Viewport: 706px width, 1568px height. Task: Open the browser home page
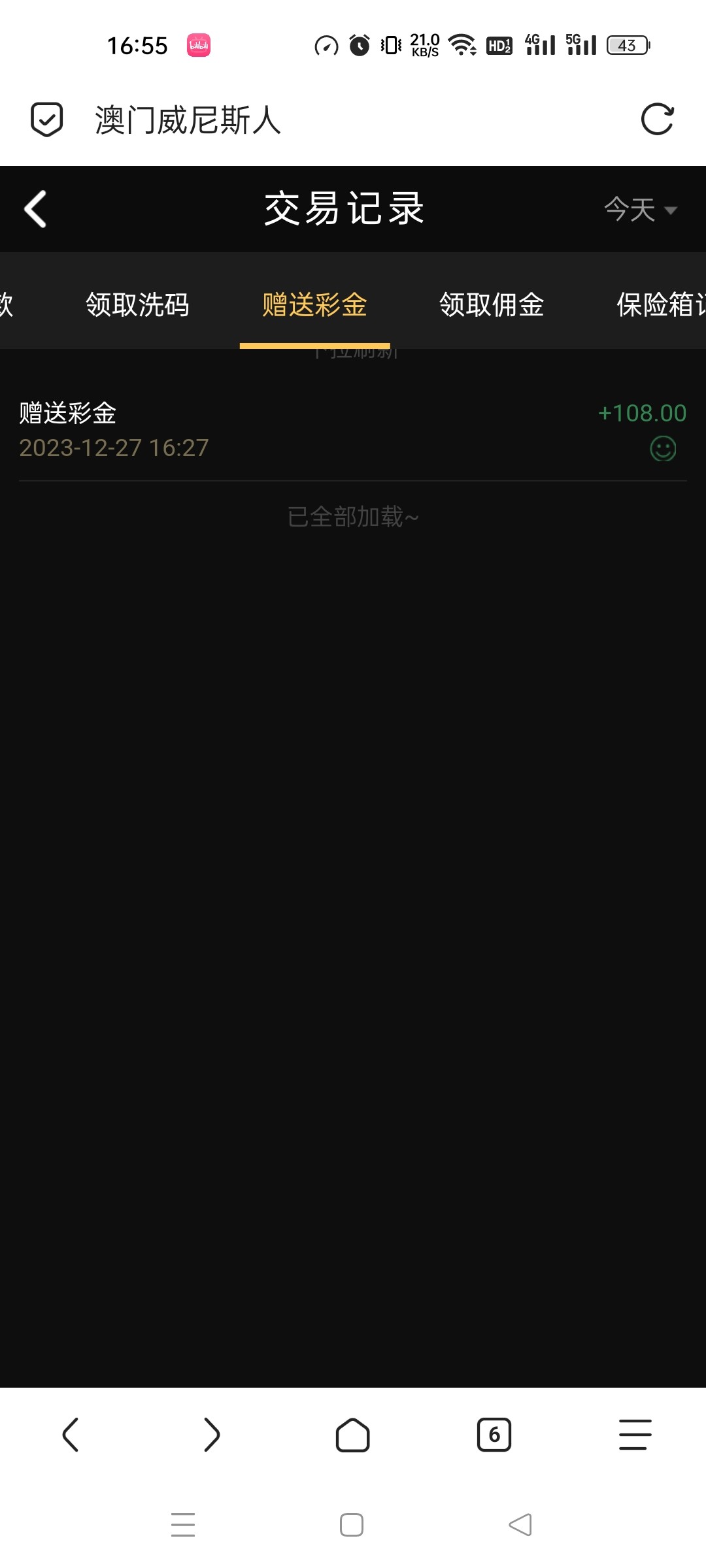[353, 1435]
